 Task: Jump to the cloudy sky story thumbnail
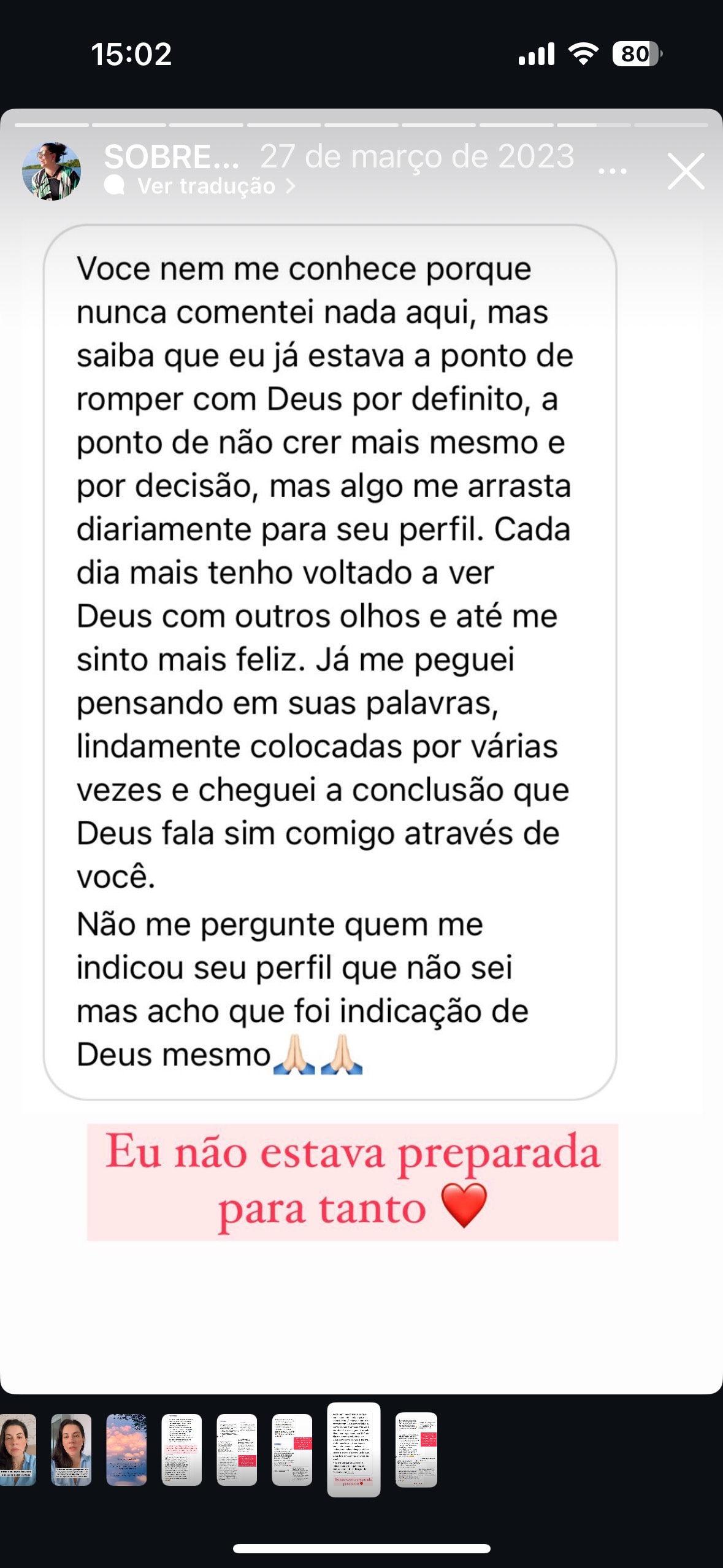click(126, 1450)
